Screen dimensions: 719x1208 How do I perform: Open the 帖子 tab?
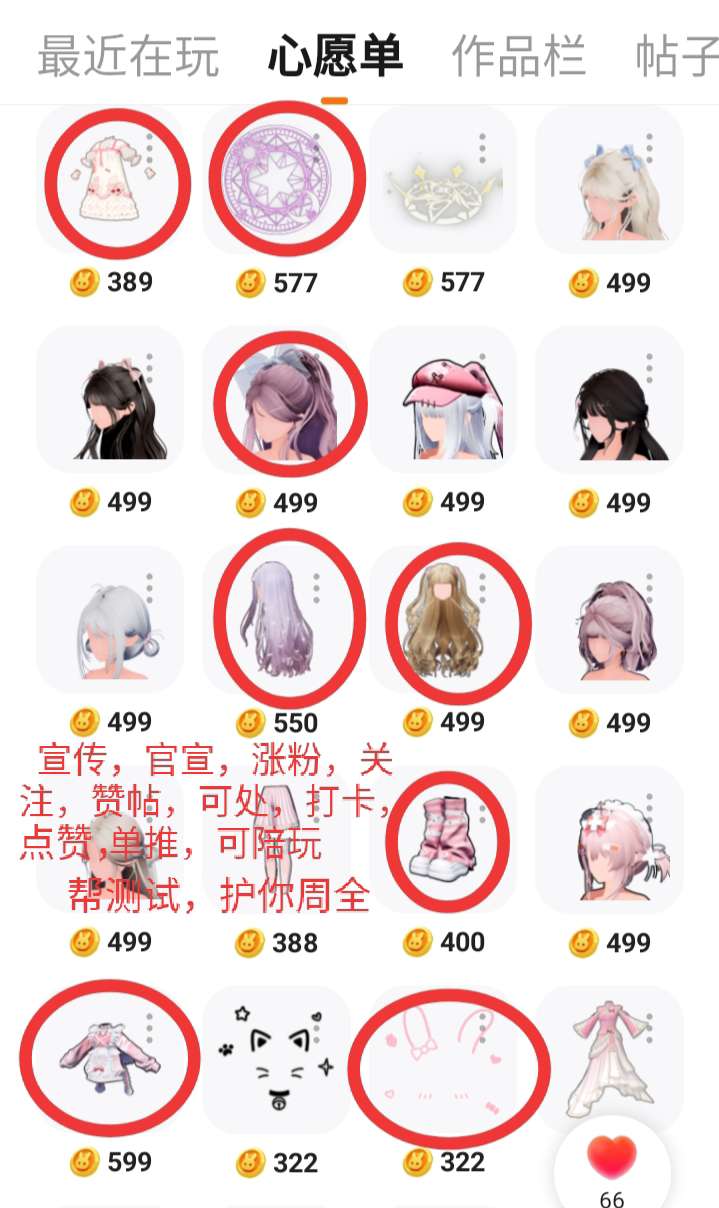677,56
